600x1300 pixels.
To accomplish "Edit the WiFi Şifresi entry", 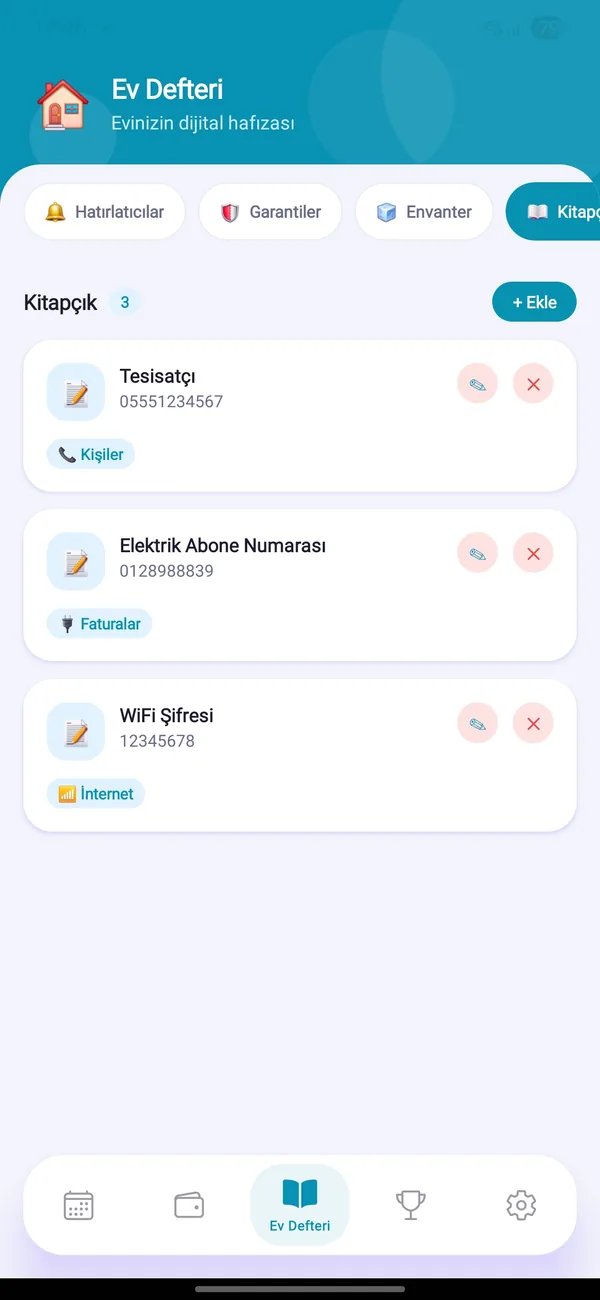I will [477, 723].
